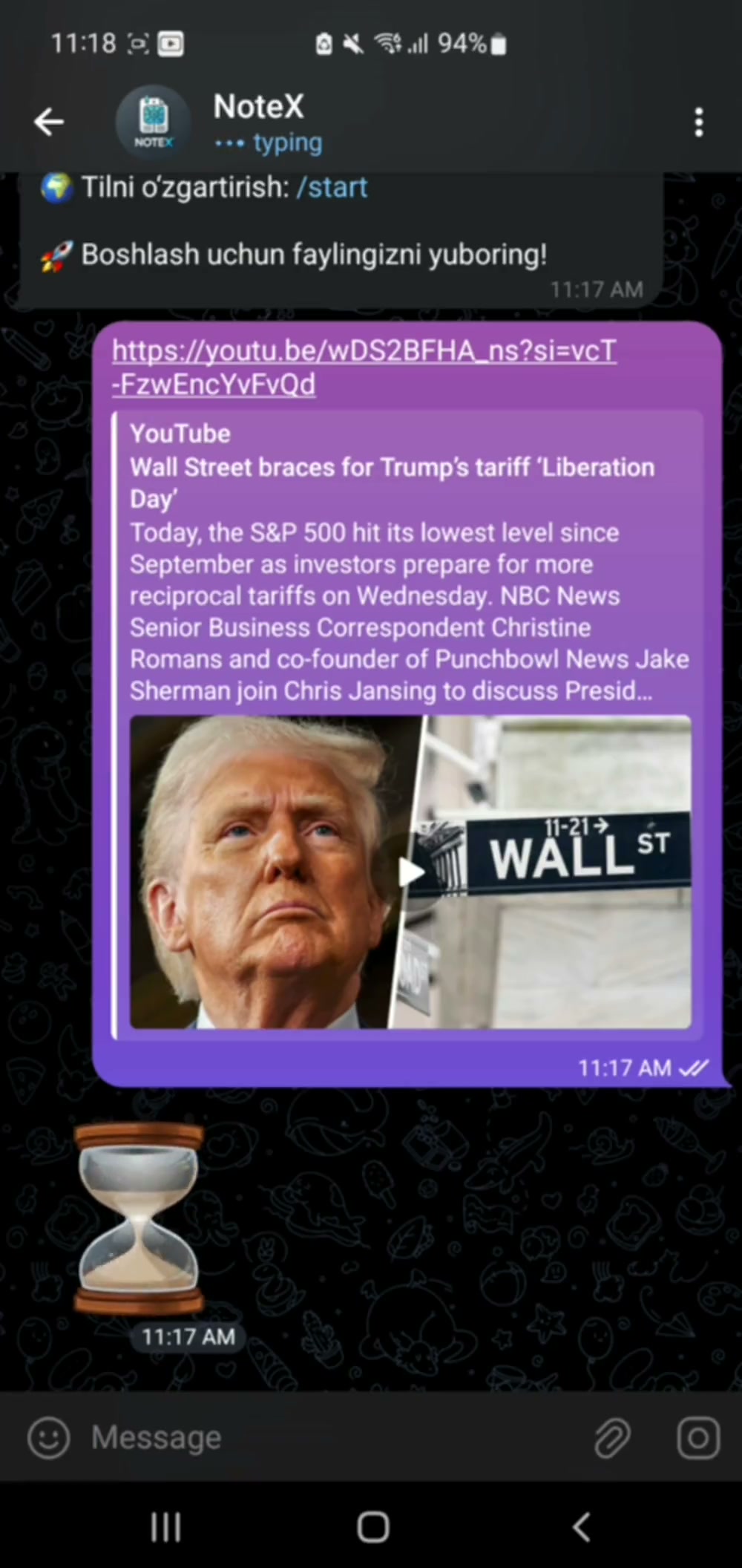Go back from the NoteX chat
This screenshot has height=1568, width=742.
(49, 122)
